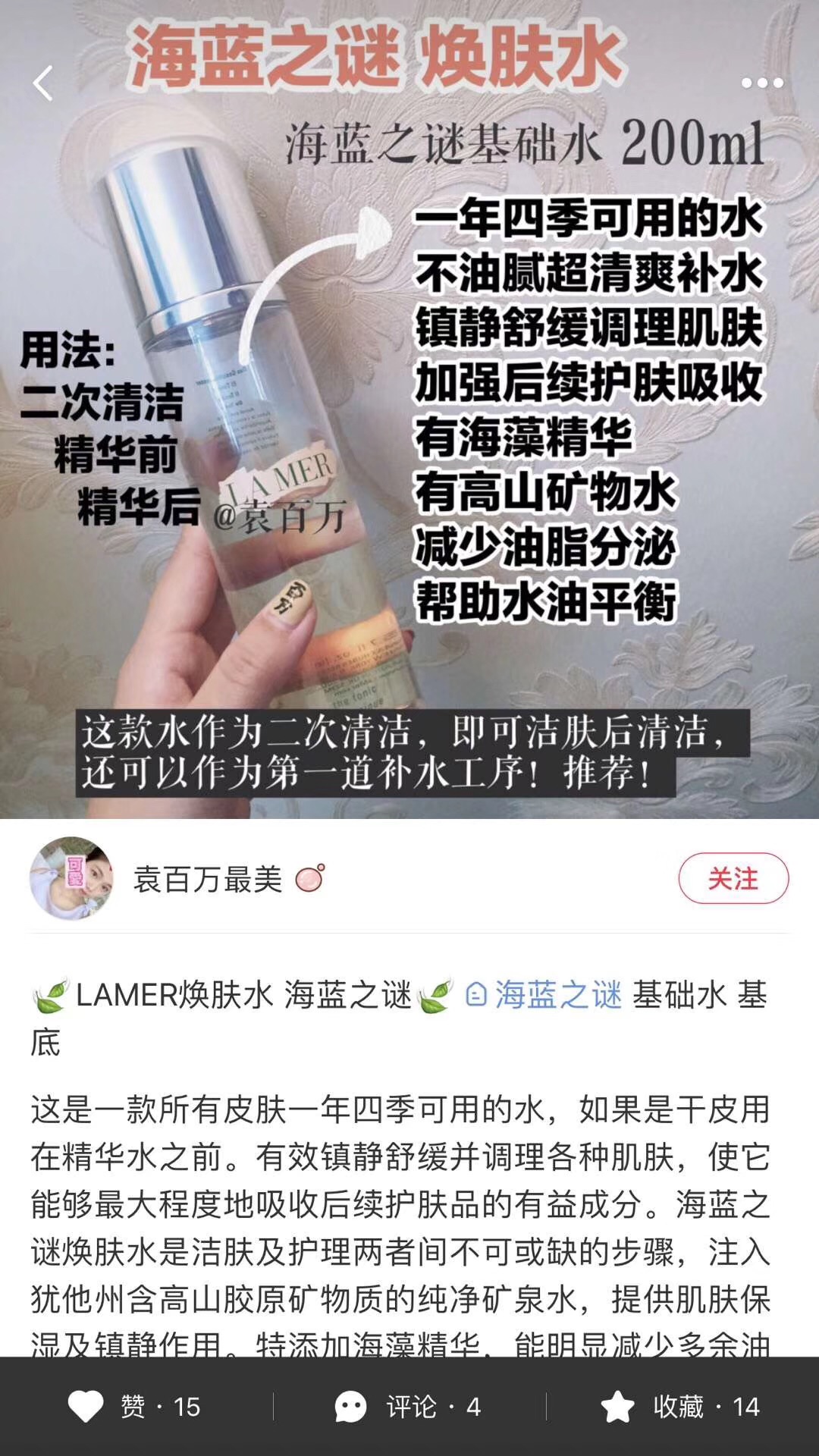Tap username 袁百万最美
The image size is (819, 1456).
tap(207, 879)
